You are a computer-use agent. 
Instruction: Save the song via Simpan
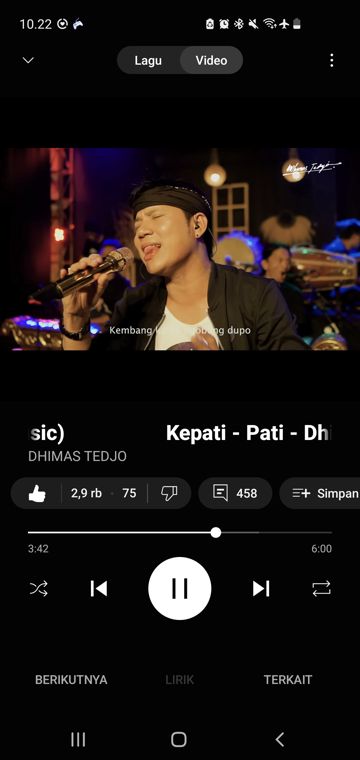point(322,493)
